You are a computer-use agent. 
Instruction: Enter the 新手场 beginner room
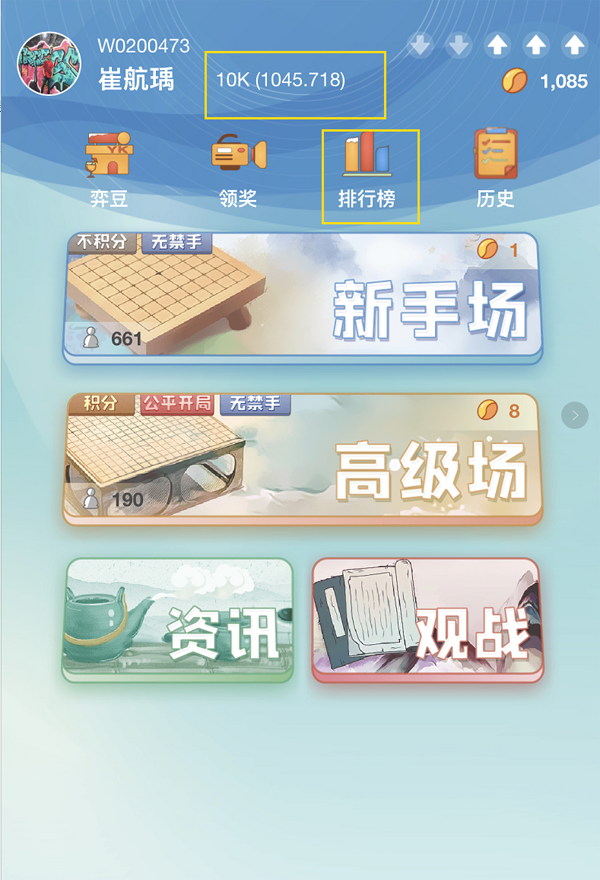point(302,298)
